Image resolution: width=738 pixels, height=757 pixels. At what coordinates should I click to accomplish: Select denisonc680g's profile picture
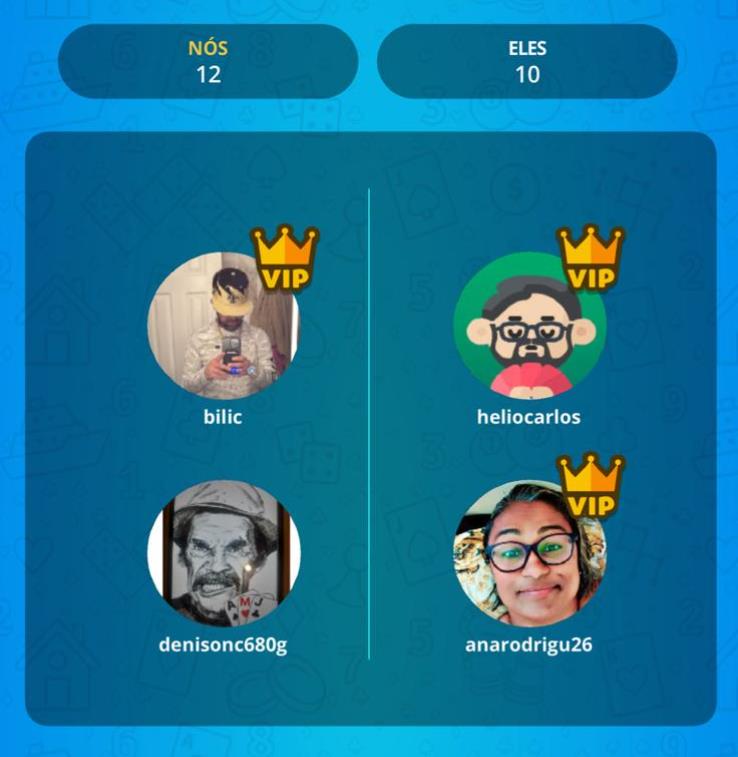(x=223, y=554)
